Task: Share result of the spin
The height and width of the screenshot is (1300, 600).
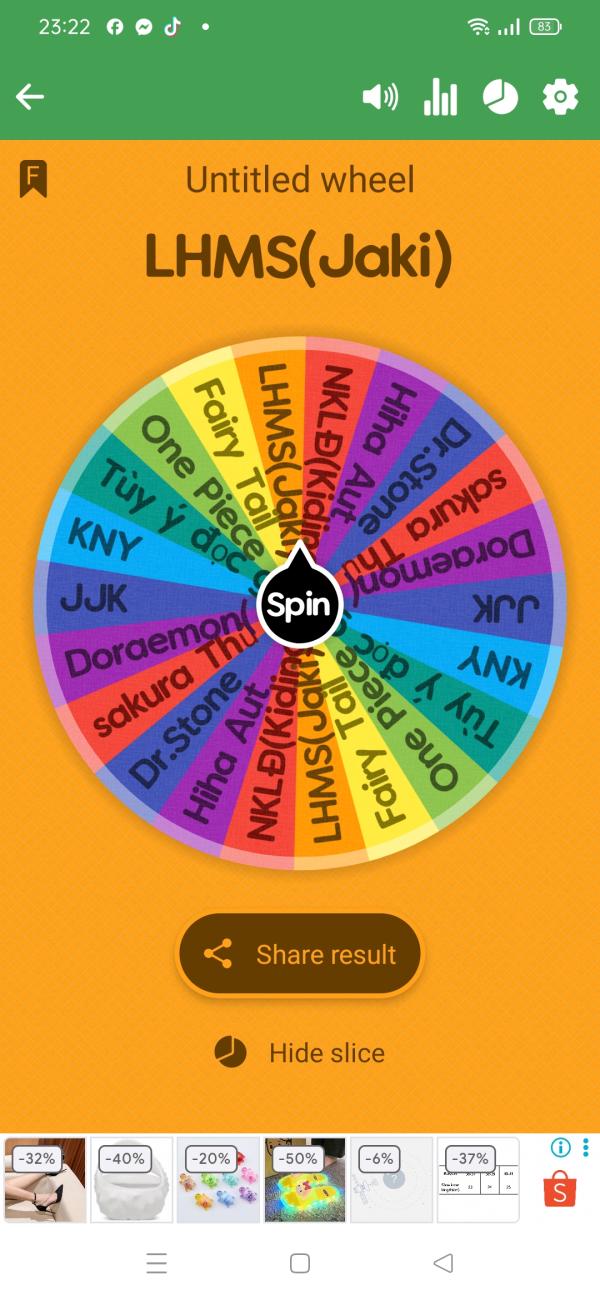Action: pos(300,954)
